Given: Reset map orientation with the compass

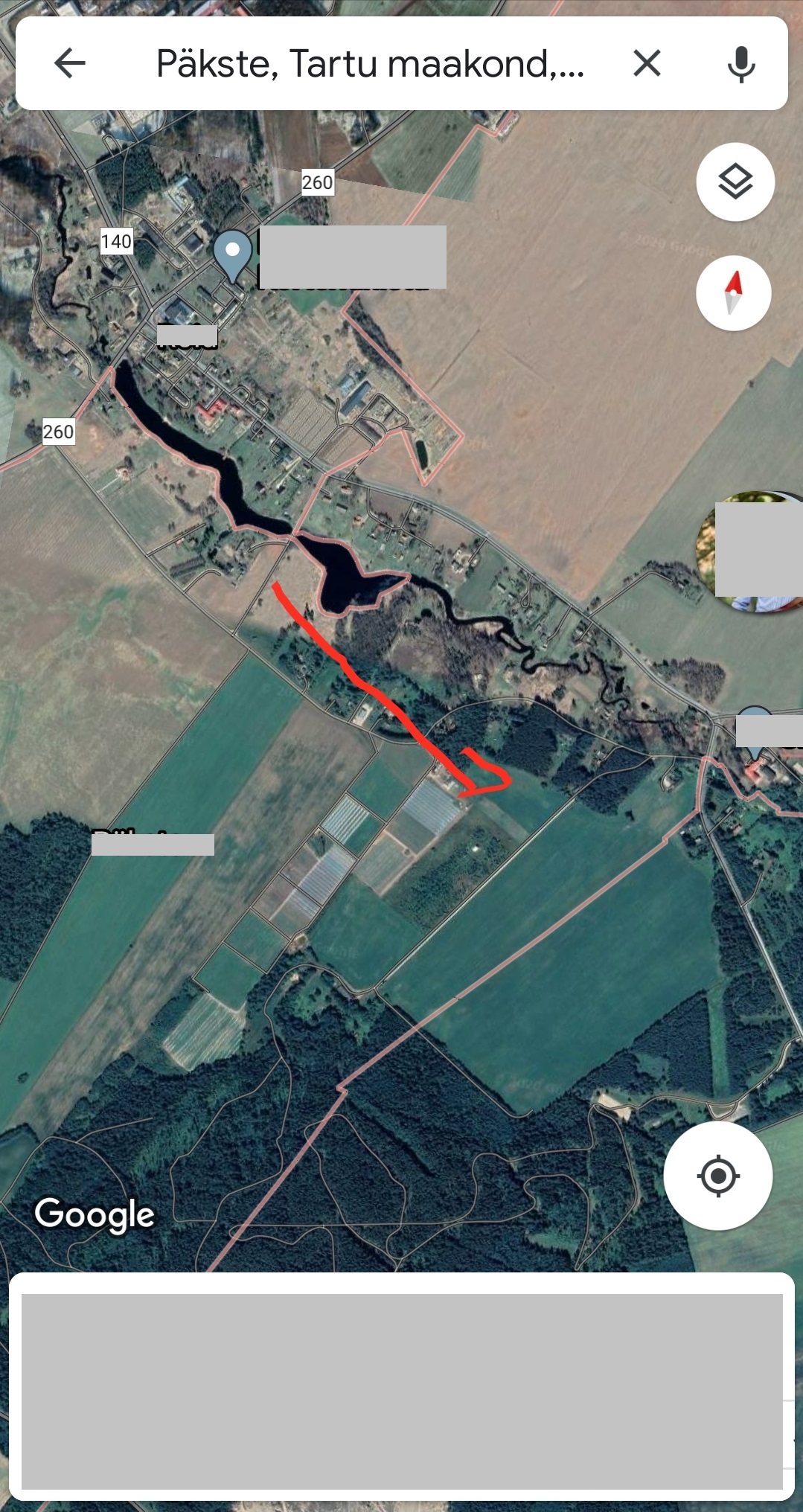Looking at the screenshot, I should coord(734,293).
